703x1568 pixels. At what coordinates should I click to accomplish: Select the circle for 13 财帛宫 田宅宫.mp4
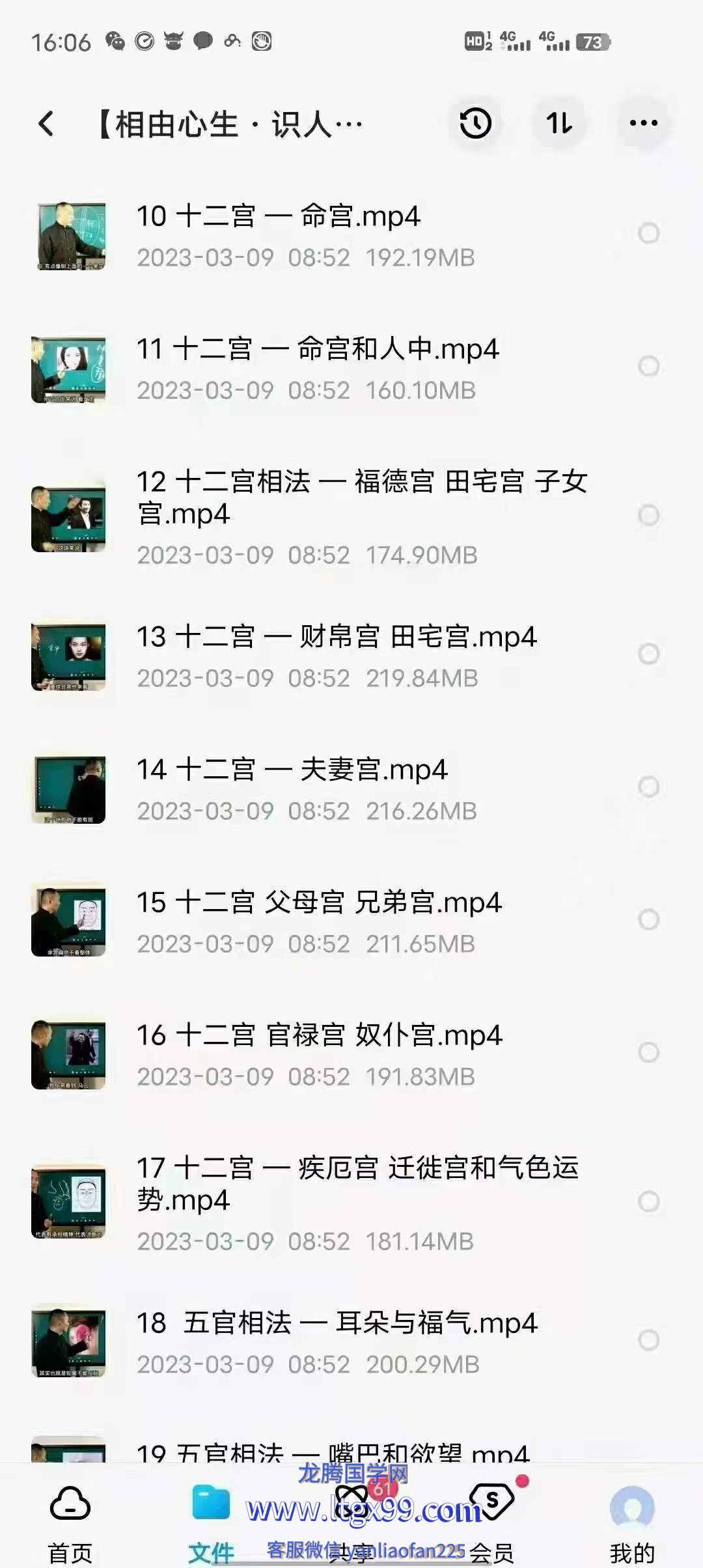point(648,653)
